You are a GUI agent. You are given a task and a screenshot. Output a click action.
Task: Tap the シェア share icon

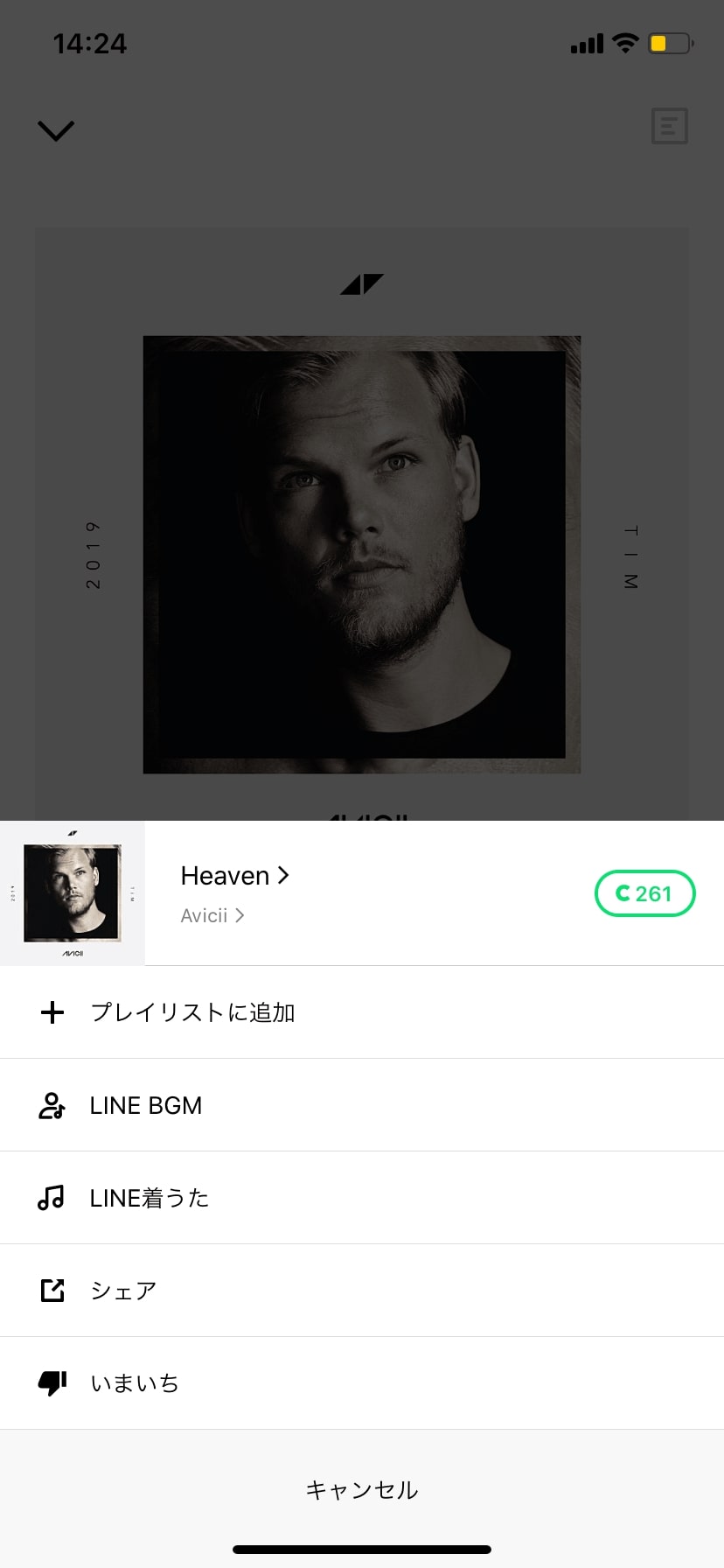tap(52, 1290)
